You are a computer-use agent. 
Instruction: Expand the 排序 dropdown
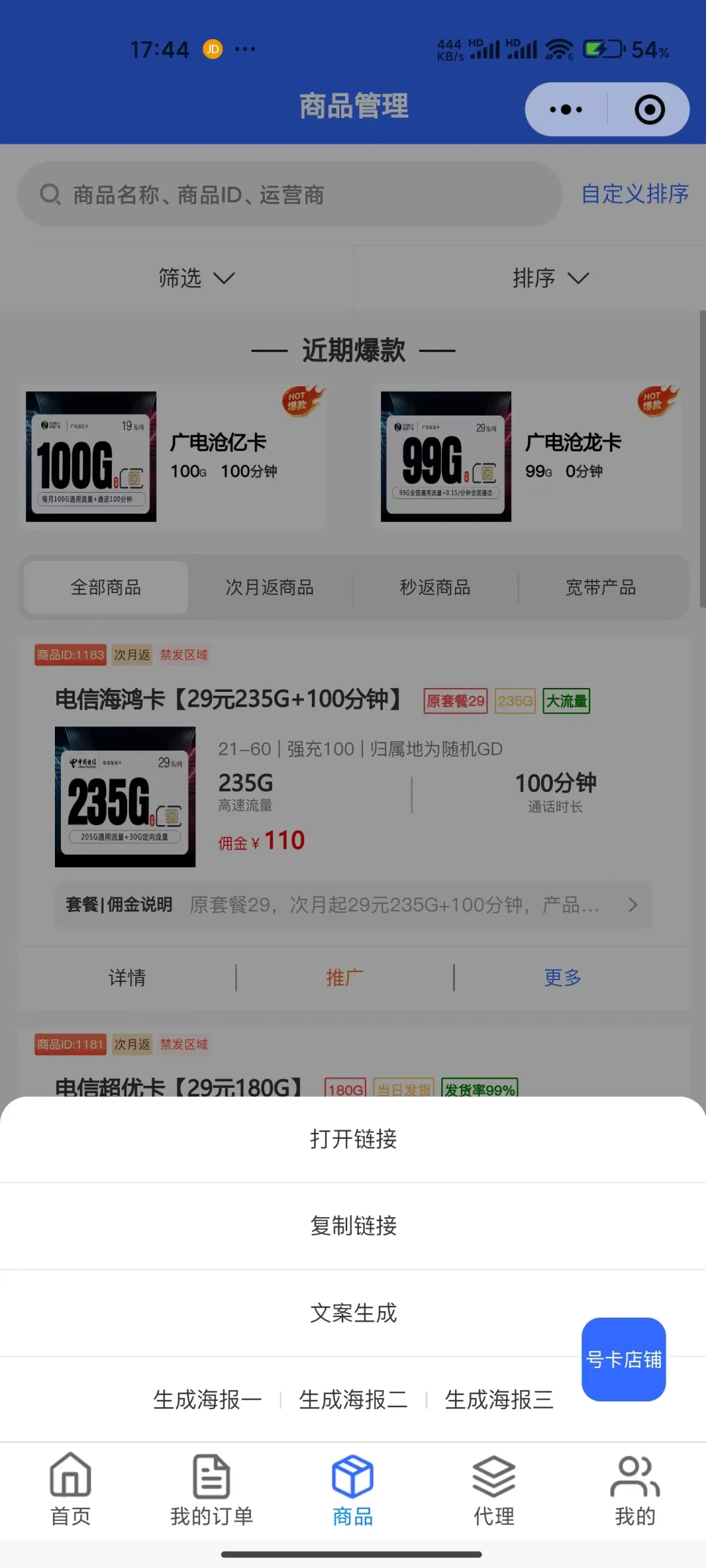click(550, 278)
